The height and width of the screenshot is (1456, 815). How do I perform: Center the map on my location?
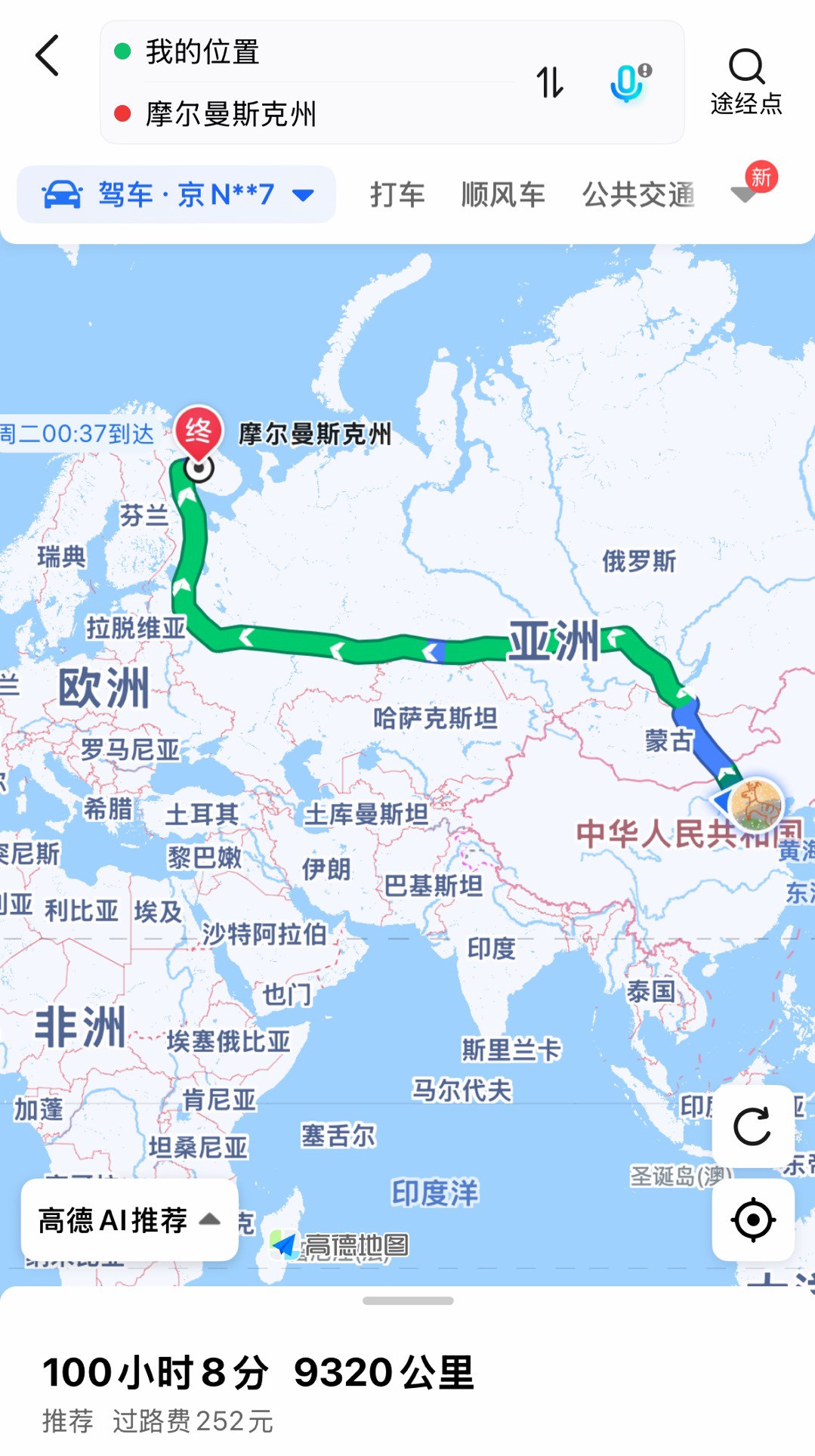753,1220
